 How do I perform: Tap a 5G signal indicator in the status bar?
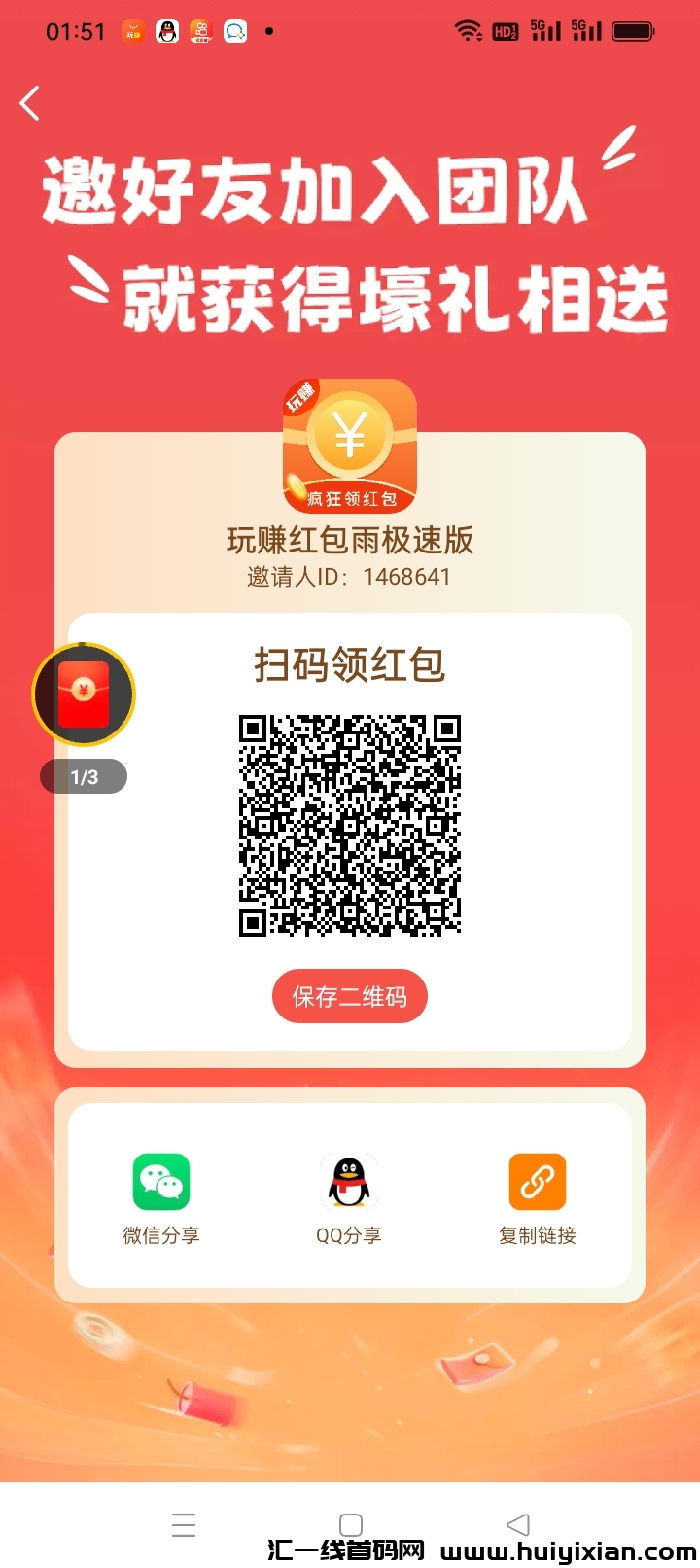click(544, 30)
